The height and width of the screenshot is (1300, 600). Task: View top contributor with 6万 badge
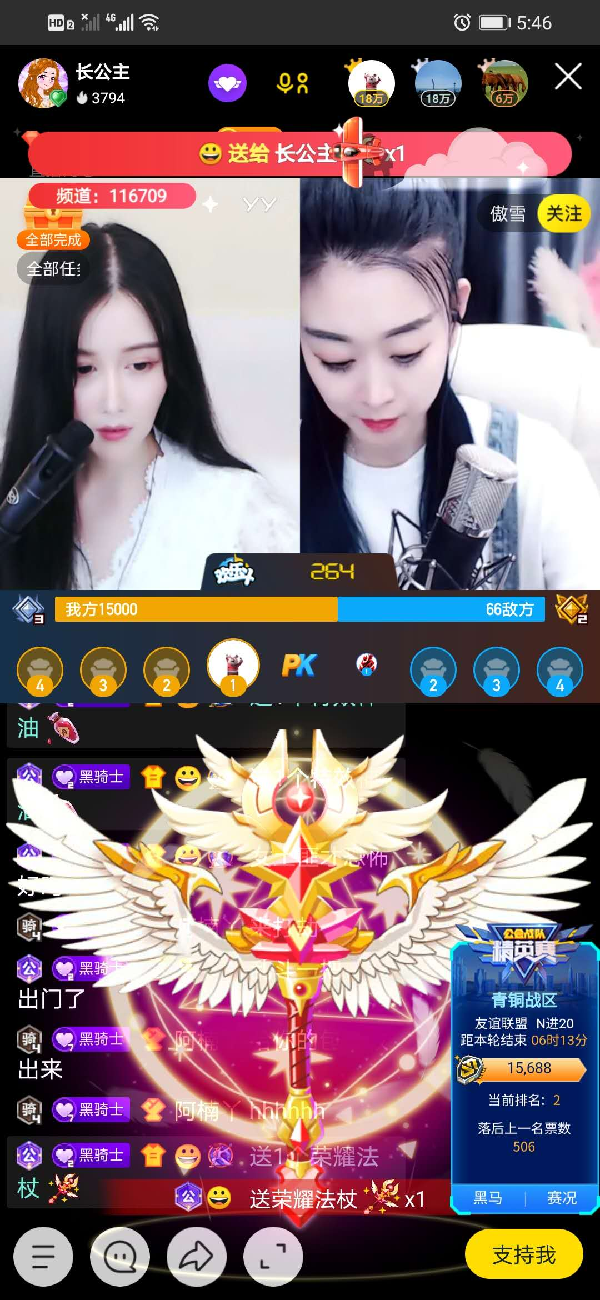(x=503, y=82)
